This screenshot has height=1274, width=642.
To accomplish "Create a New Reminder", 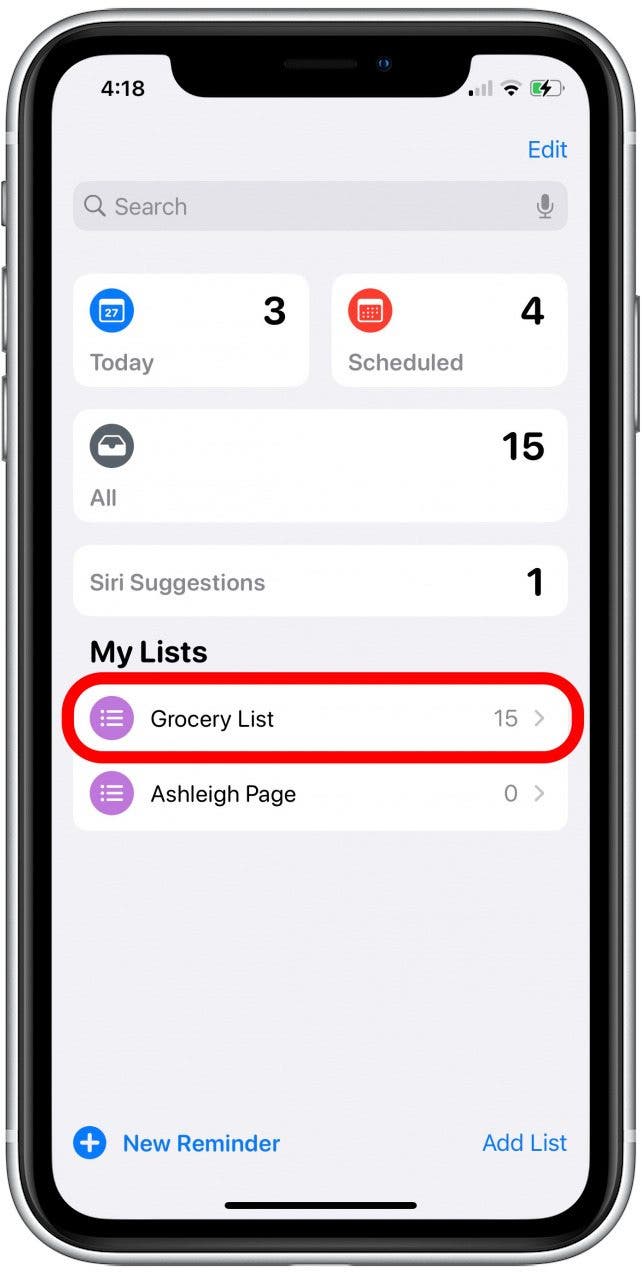I will tap(177, 1143).
